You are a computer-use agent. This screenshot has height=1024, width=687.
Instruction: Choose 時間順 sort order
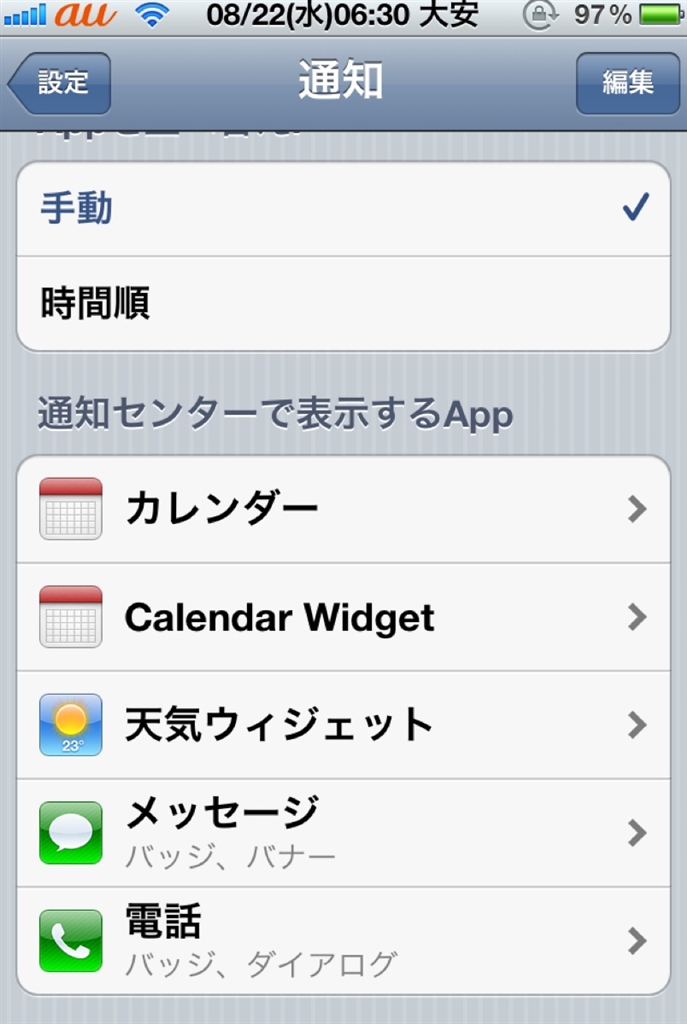pos(343,303)
